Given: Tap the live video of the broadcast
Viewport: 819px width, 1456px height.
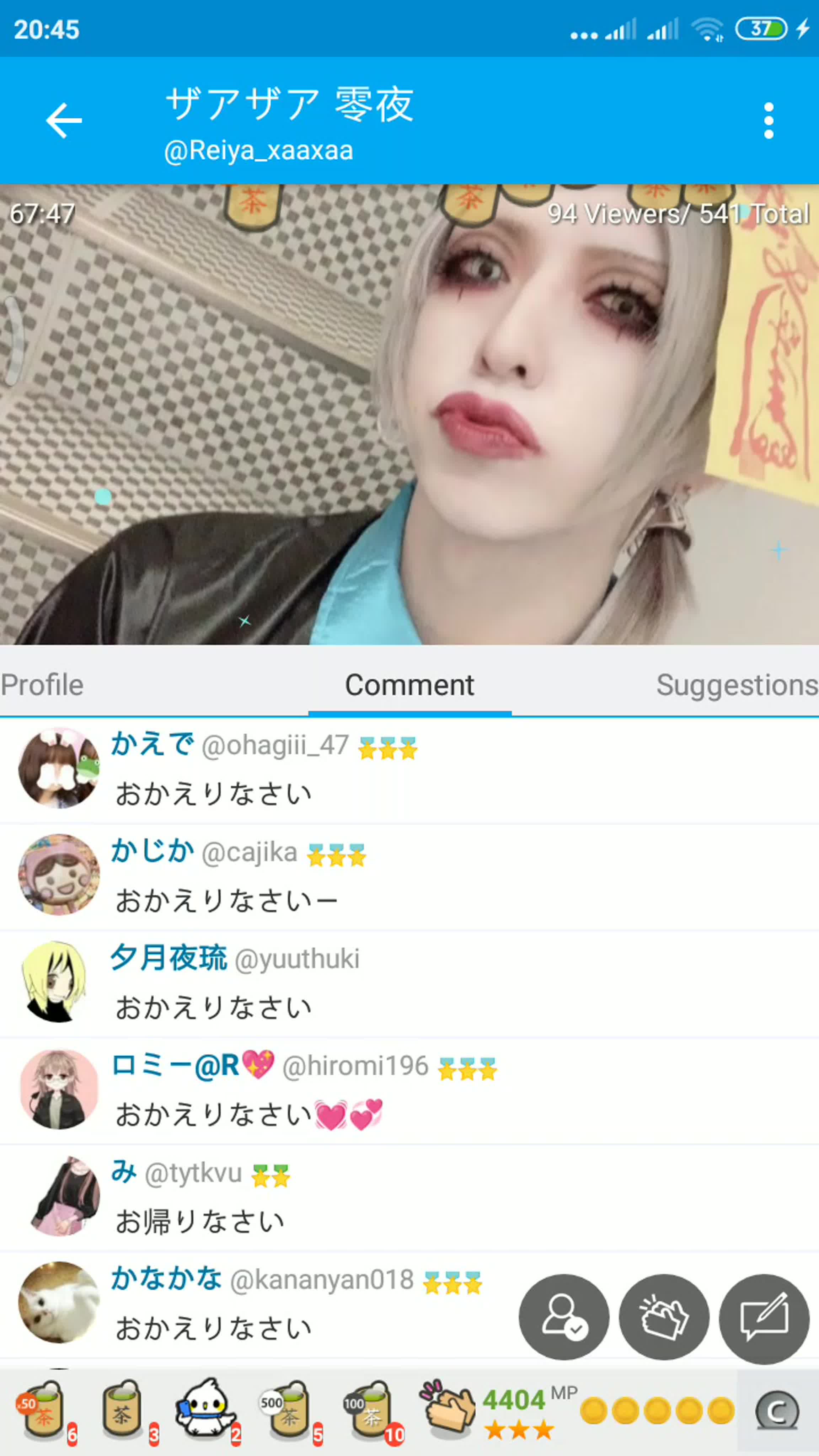Looking at the screenshot, I should 409,414.
